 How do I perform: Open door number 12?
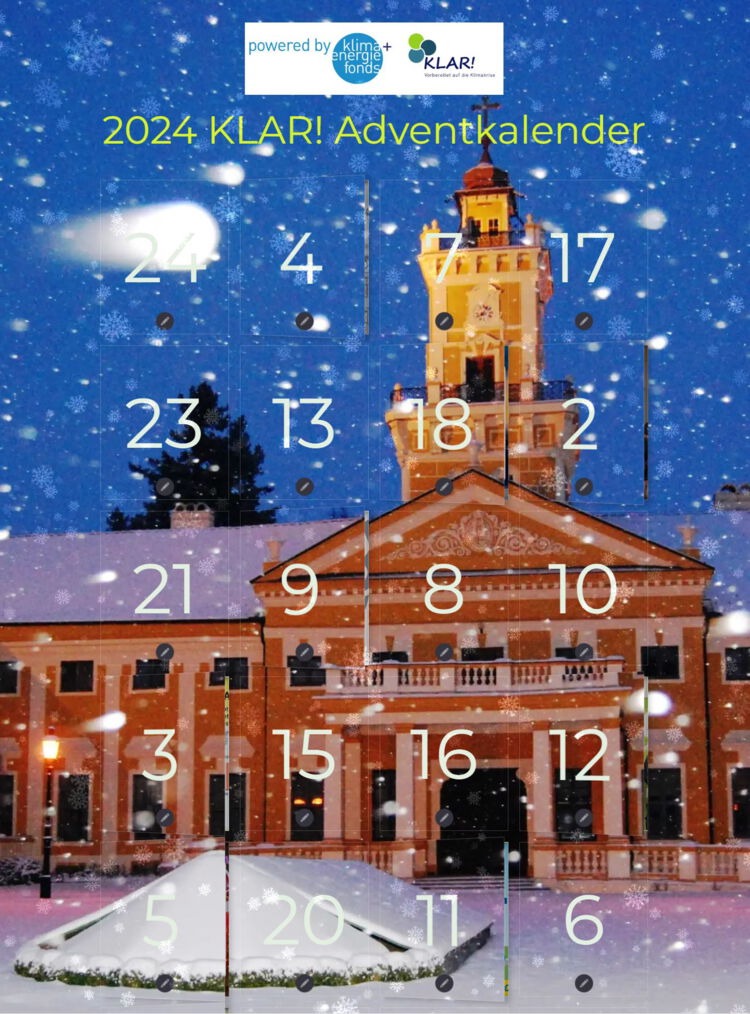coord(584,756)
